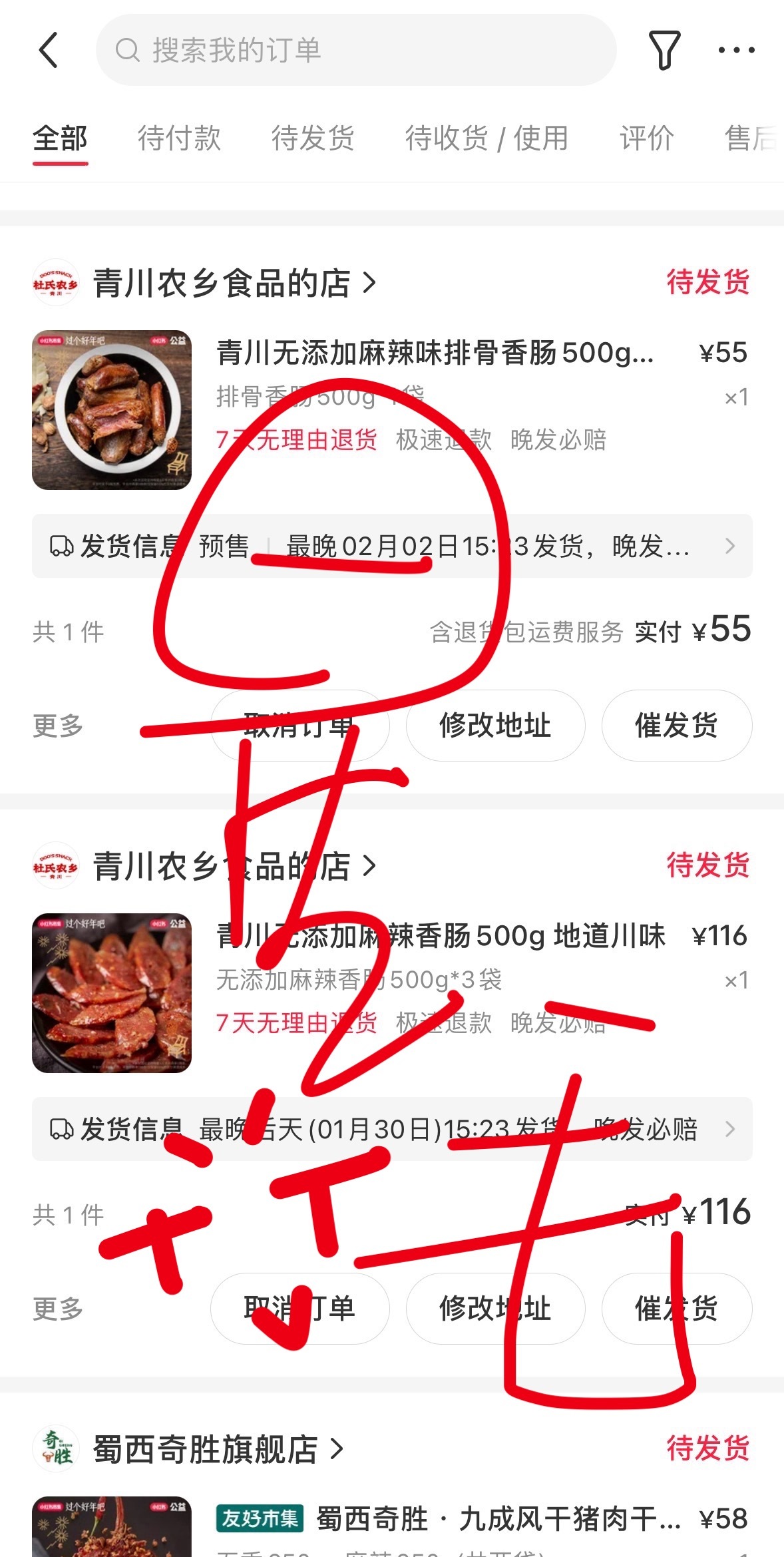This screenshot has width=784, height=1557.
Task: Open the 评价 tab
Action: tap(645, 138)
